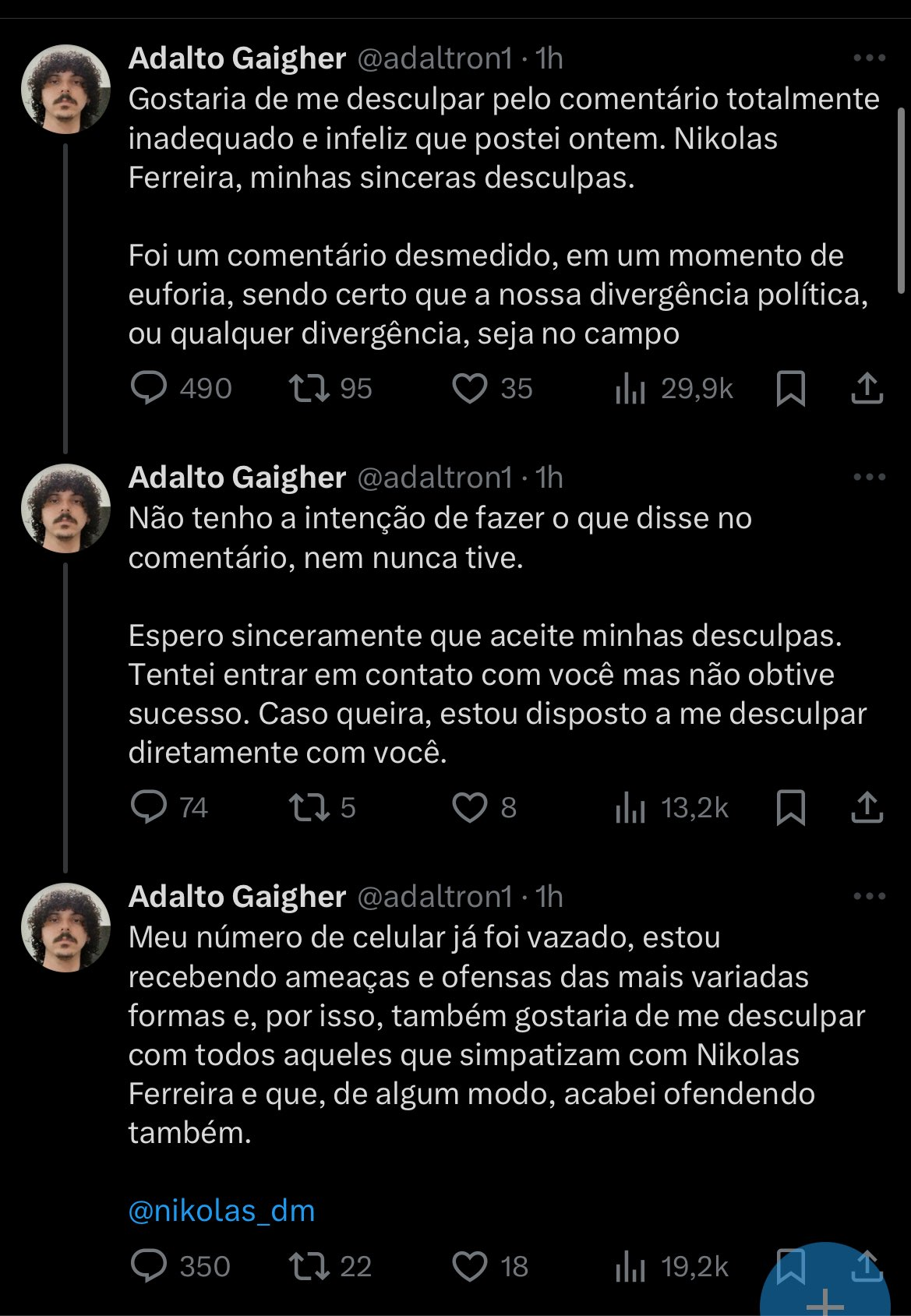Reply to the tweet with 490 comments
This screenshot has width=911, height=1316.
[149, 388]
